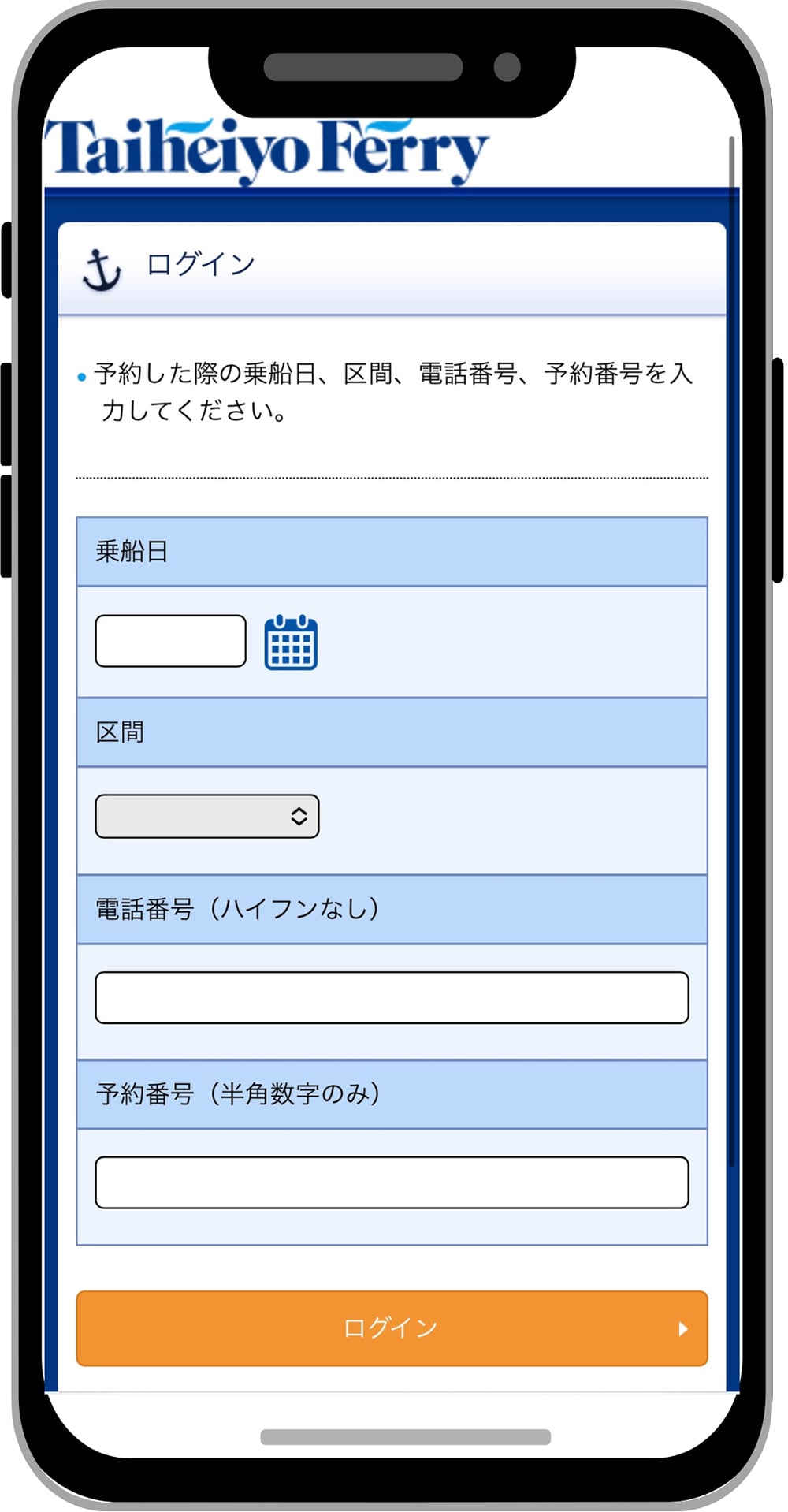
Task: Open the calendar date picker icon
Action: point(291,642)
